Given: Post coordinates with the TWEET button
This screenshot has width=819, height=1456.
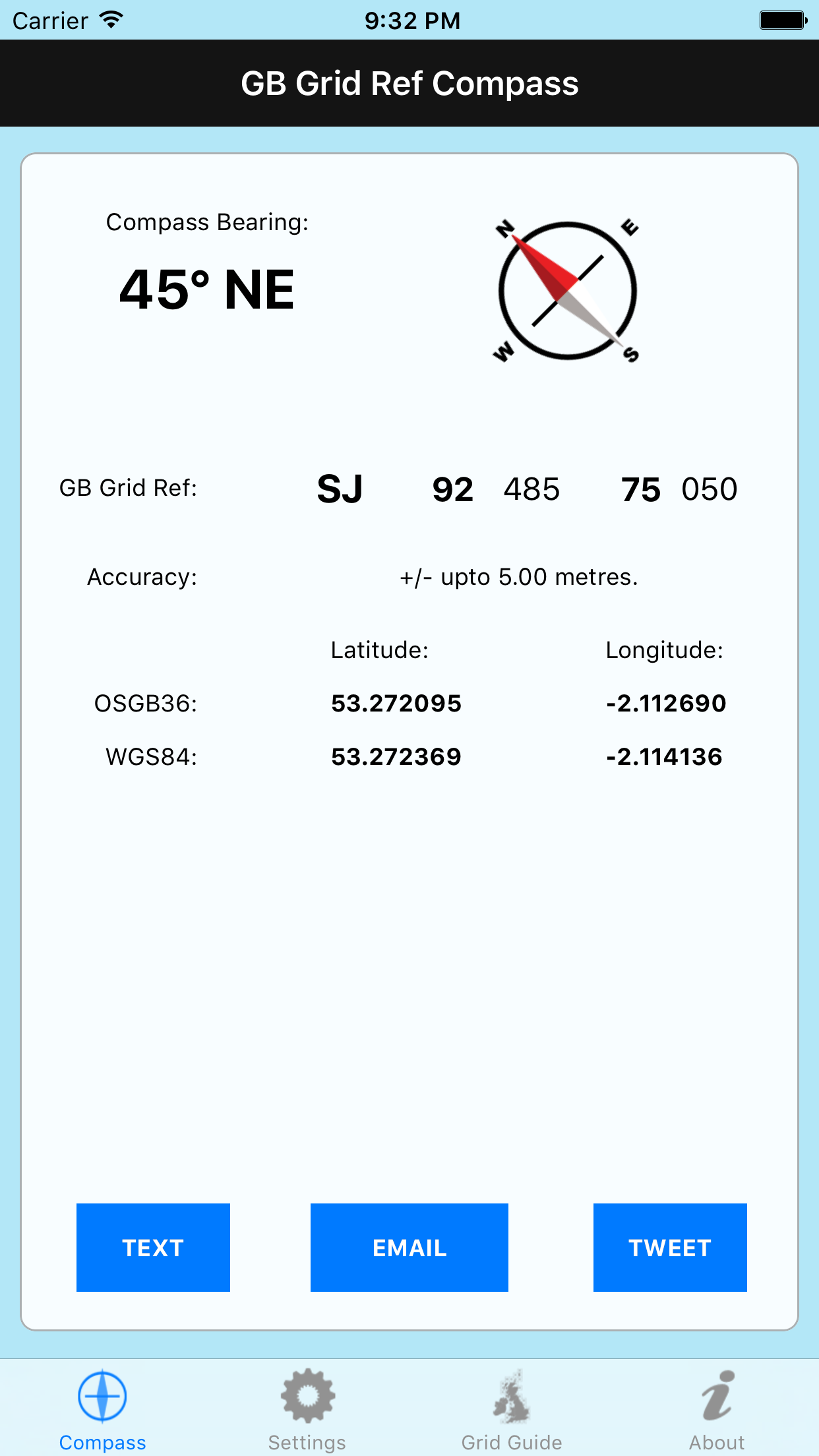Looking at the screenshot, I should click(x=669, y=1247).
